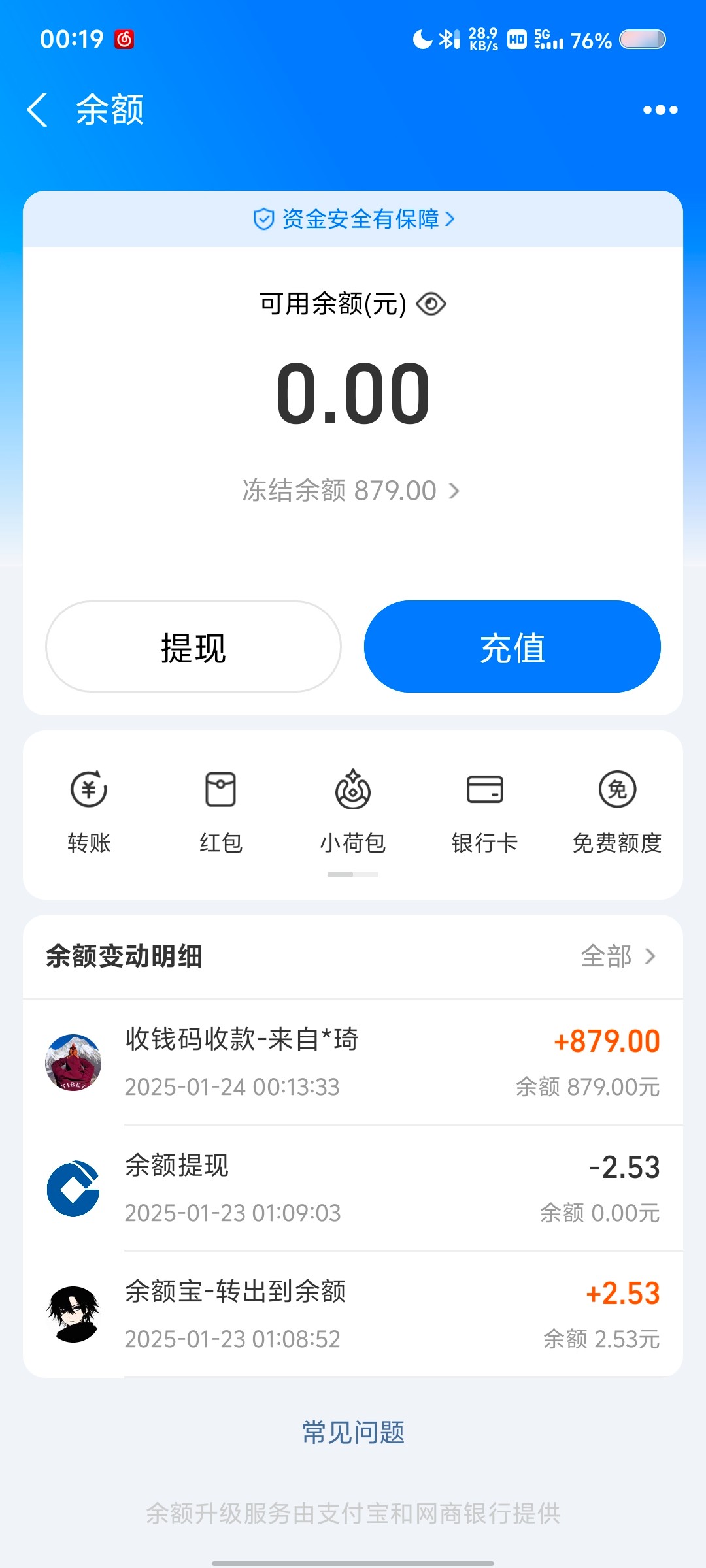Viewport: 706px width, 1568px height.
Task: Tap the 充值 top-up button
Action: 512,647
